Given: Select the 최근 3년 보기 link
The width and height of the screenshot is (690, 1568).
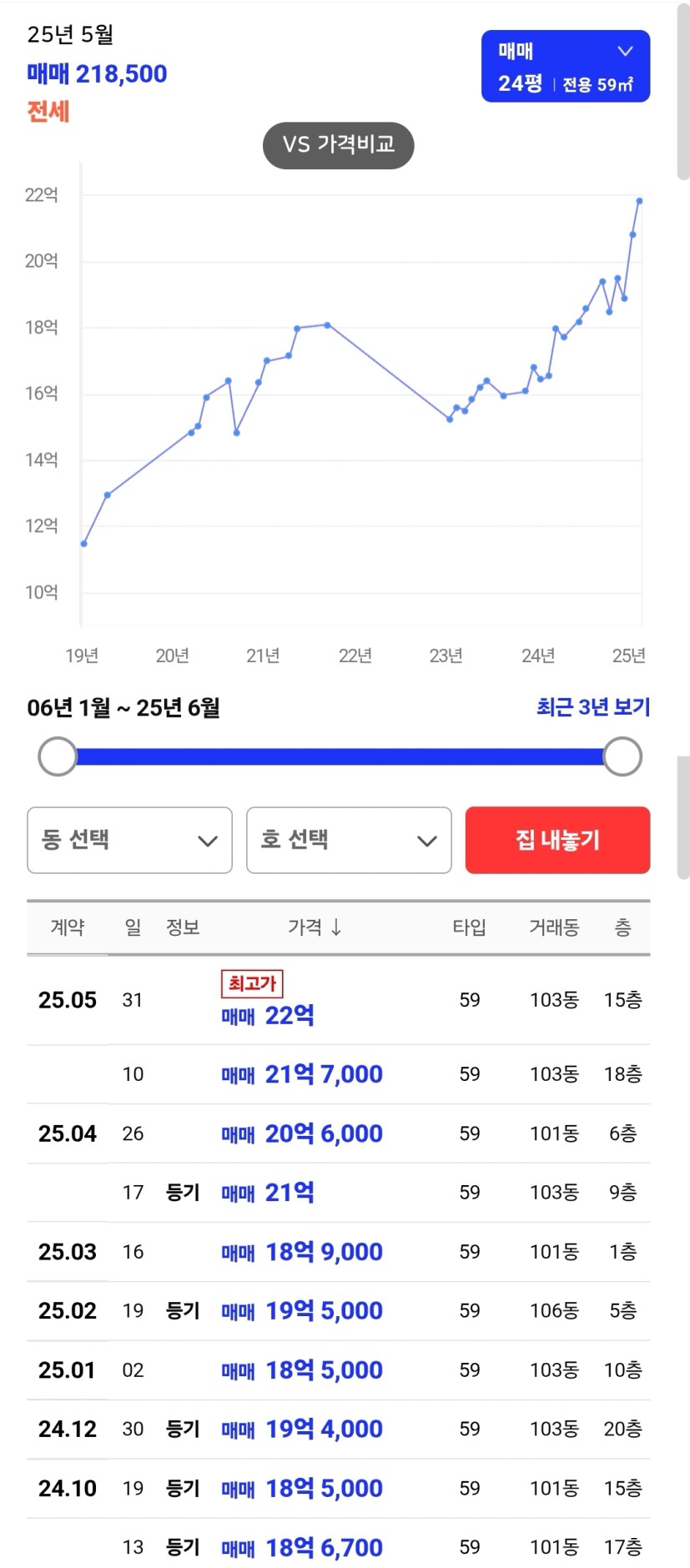Looking at the screenshot, I should tap(593, 707).
